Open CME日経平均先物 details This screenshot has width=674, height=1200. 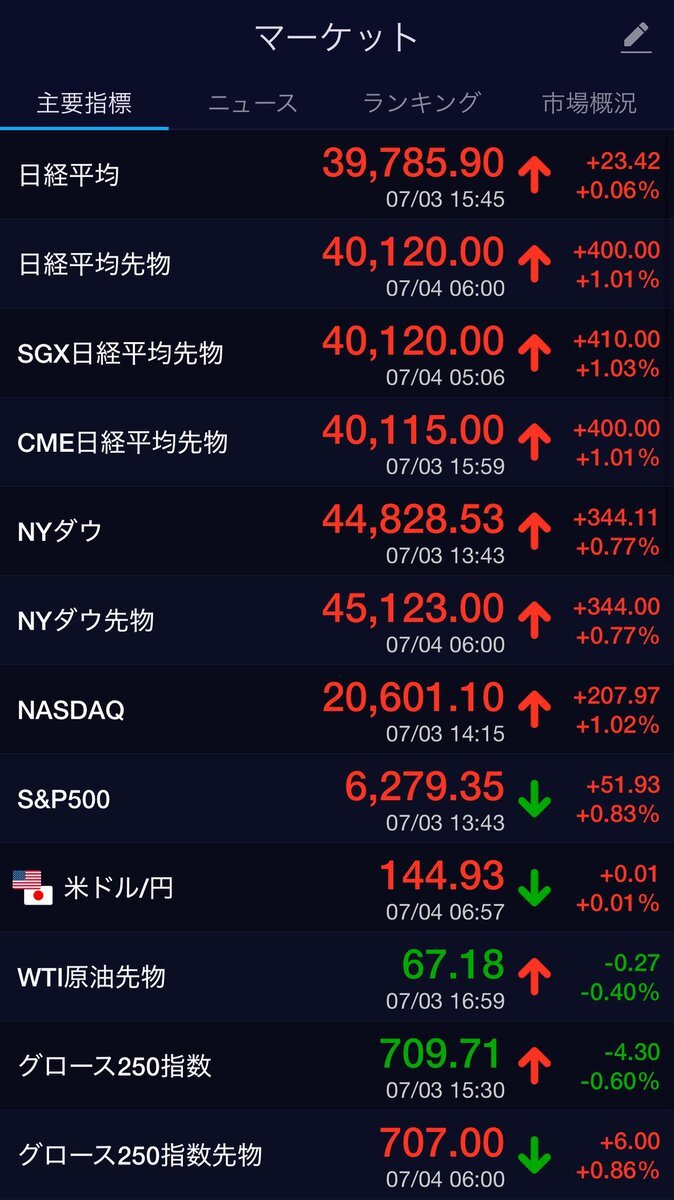click(337, 442)
